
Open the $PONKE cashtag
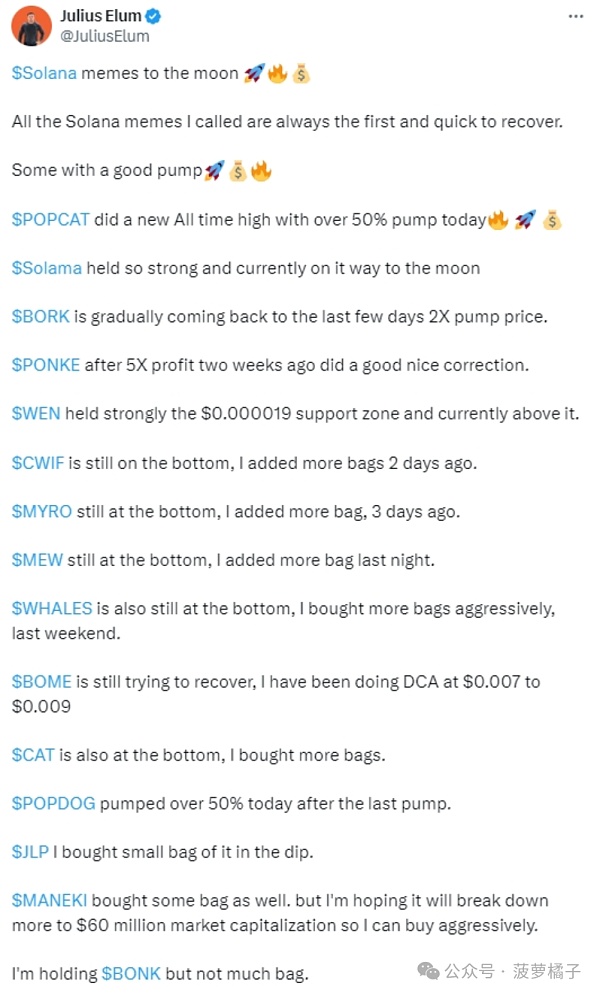point(45,365)
